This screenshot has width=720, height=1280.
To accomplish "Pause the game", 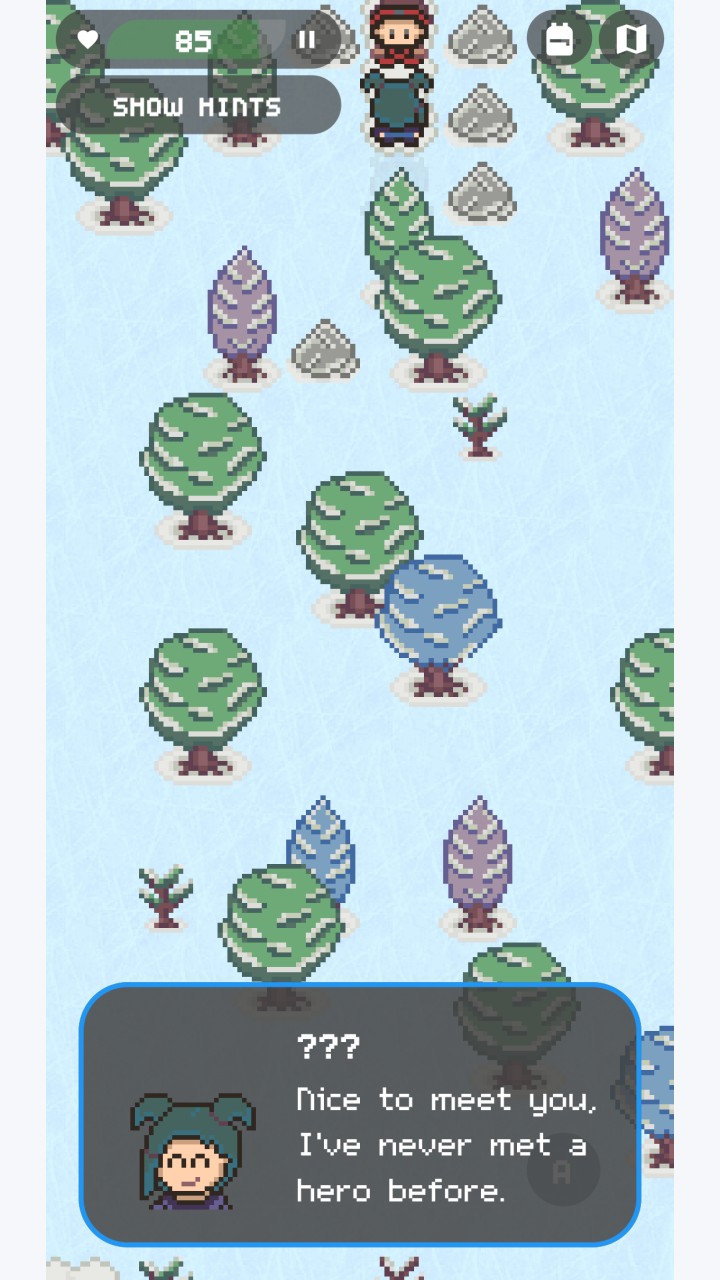I will tap(308, 40).
